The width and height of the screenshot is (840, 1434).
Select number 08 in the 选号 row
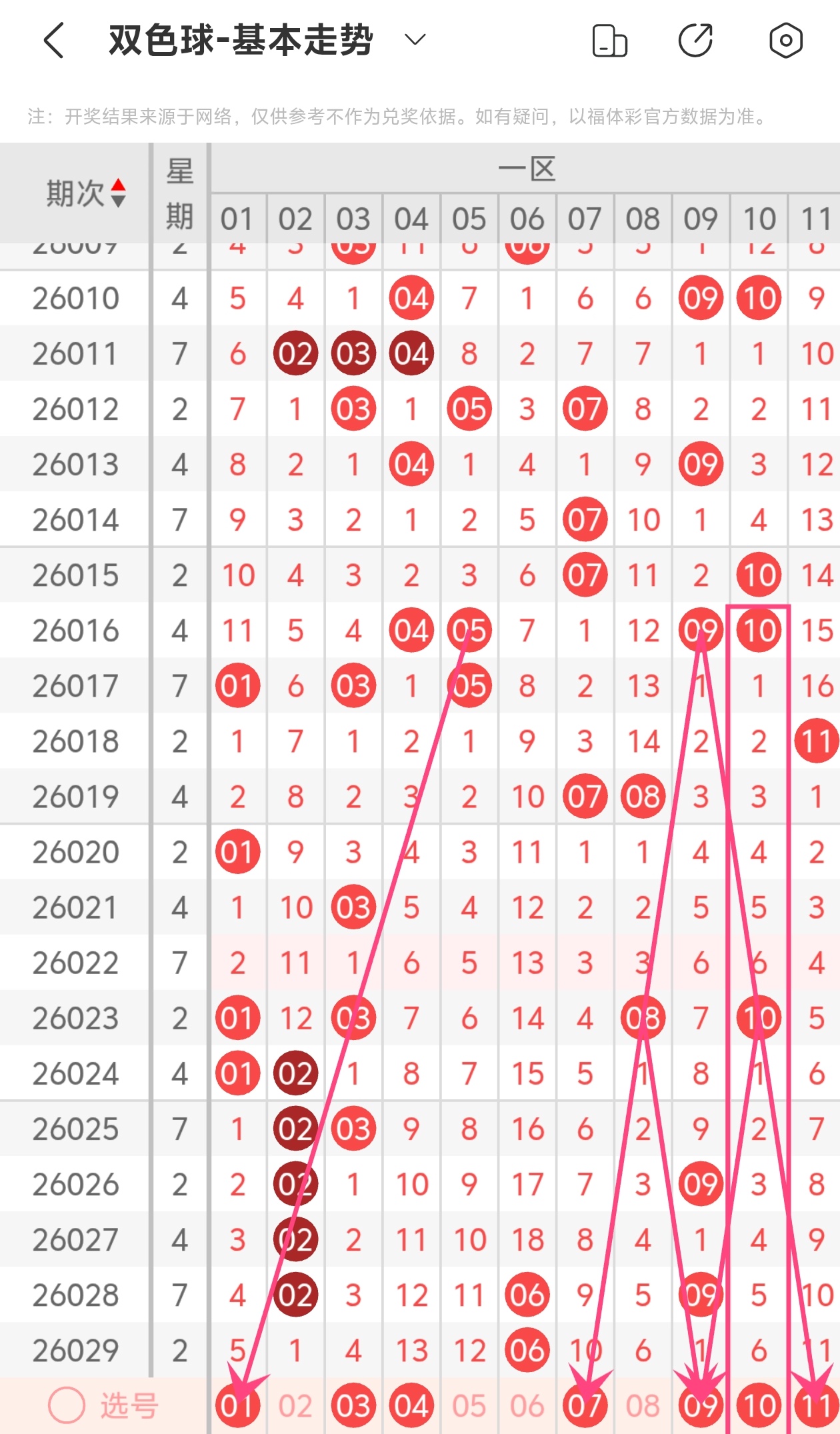point(643,1406)
